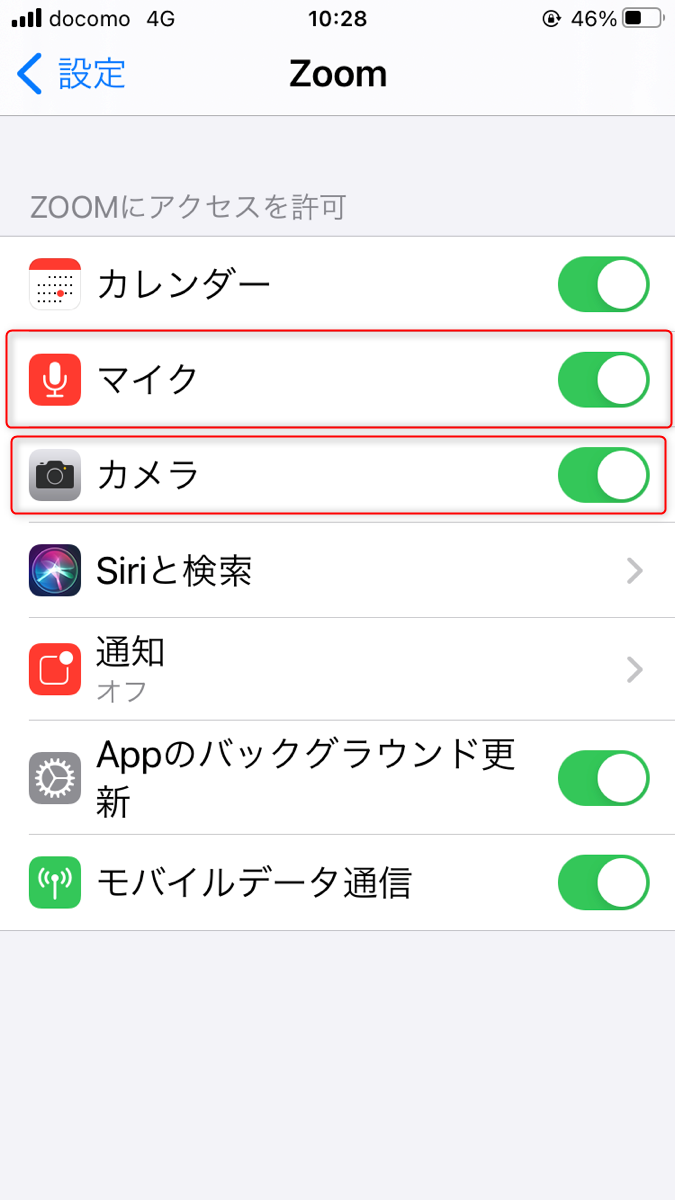Toggle Appのバックグラウンド更新 switch

(604, 777)
